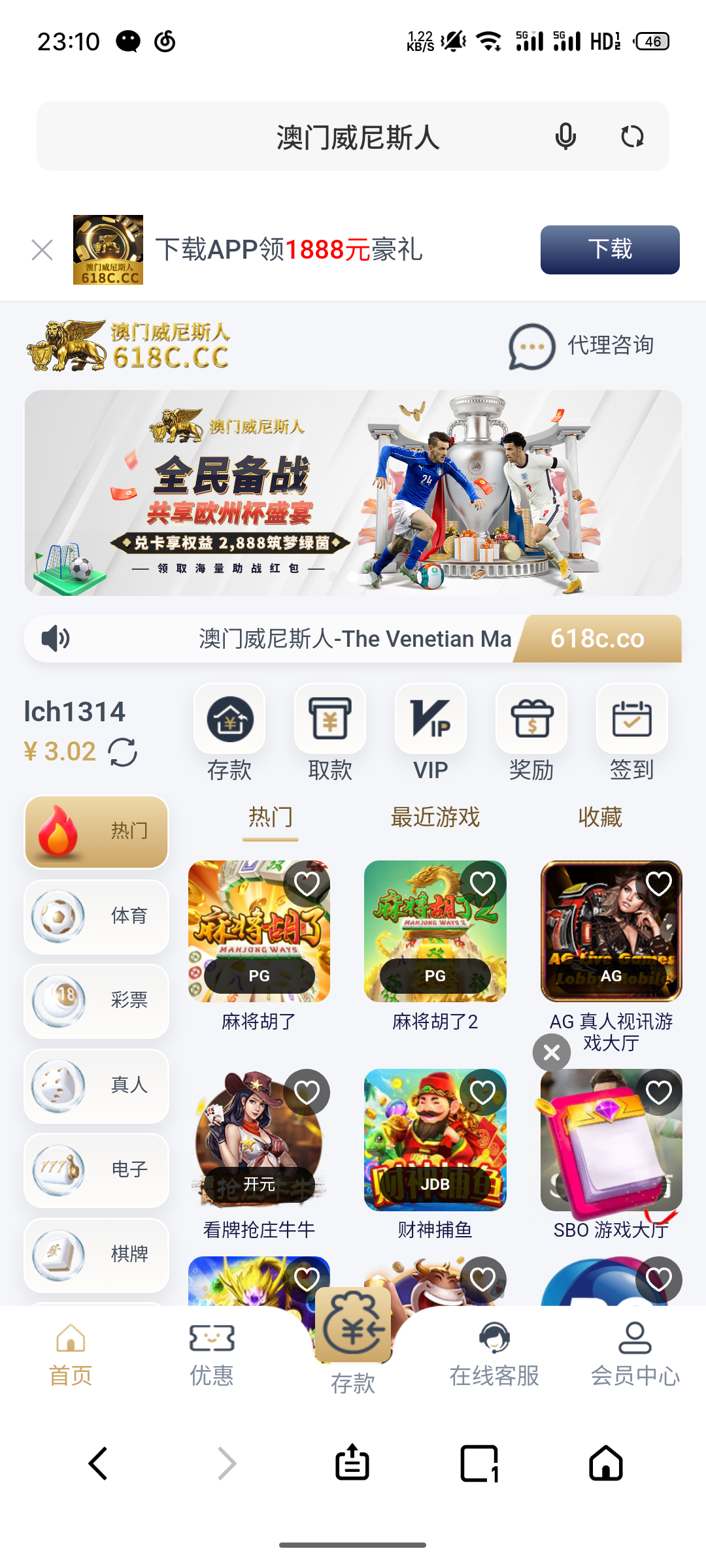Open 奖励 rewards shortcut
Viewport: 706px width, 1568px height.
(531, 732)
